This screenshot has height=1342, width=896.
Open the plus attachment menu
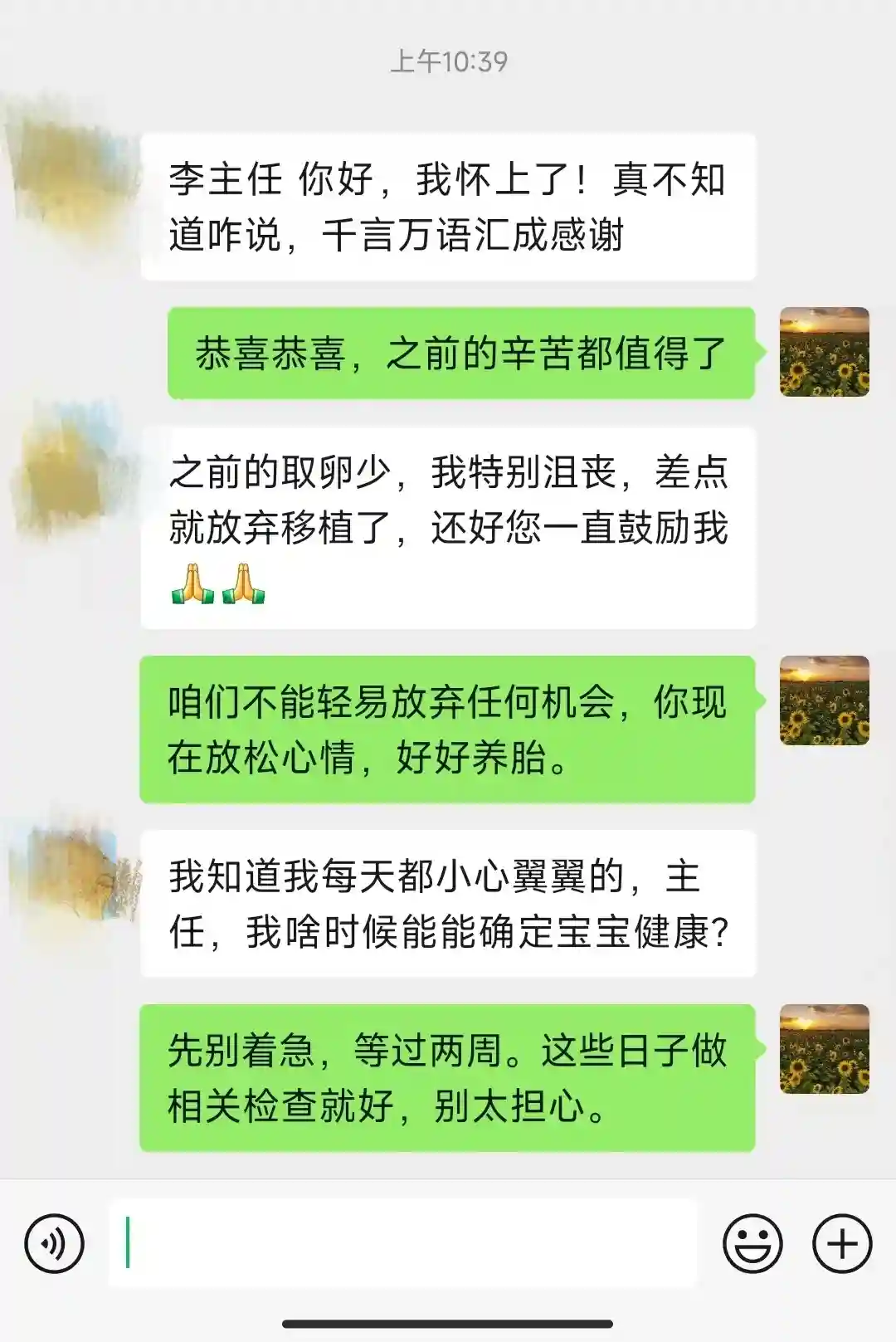pos(842,1243)
